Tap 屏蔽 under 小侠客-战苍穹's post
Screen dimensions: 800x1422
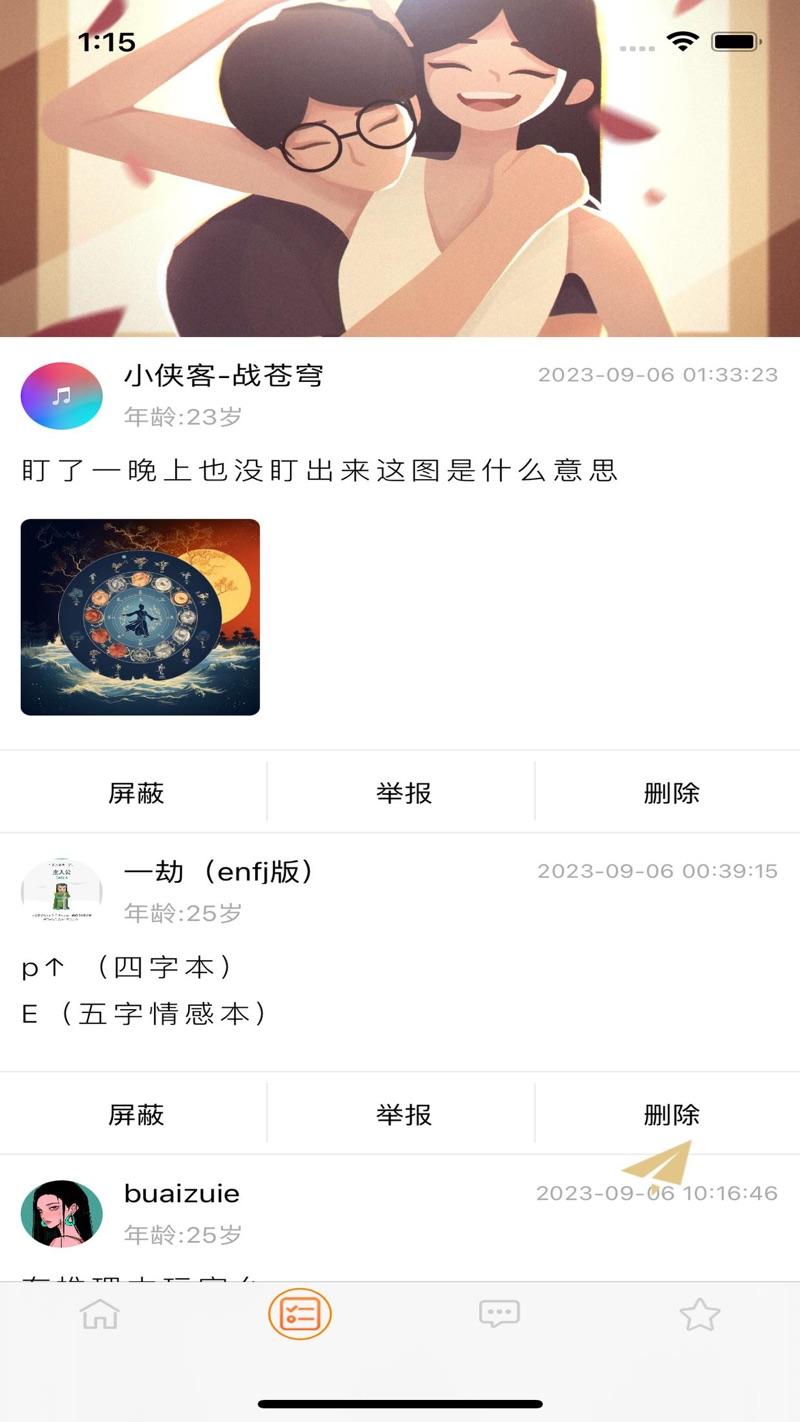click(x=136, y=793)
